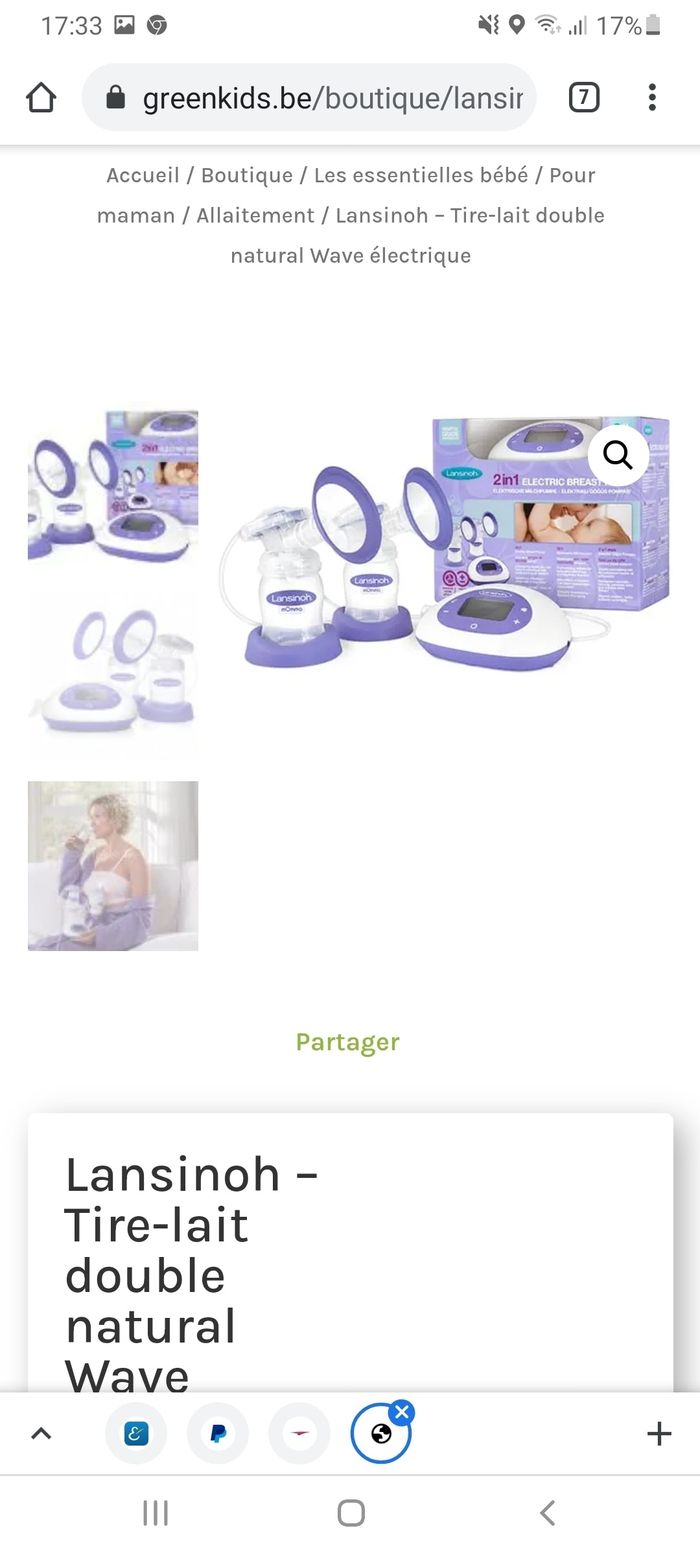Follow the Accueil breadcrumb link
This screenshot has width=700, height=1556.
coord(143,175)
